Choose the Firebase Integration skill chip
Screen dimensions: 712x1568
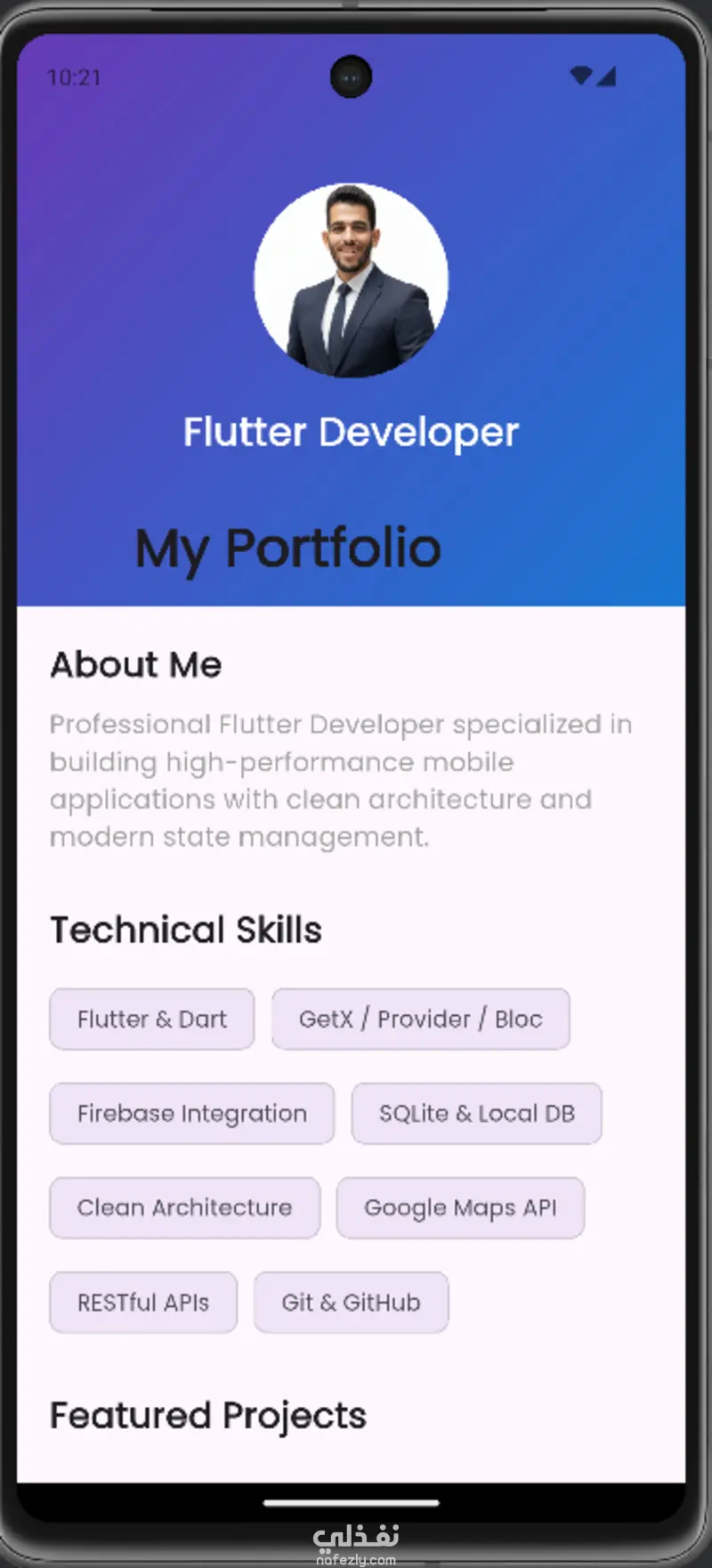pos(191,1113)
